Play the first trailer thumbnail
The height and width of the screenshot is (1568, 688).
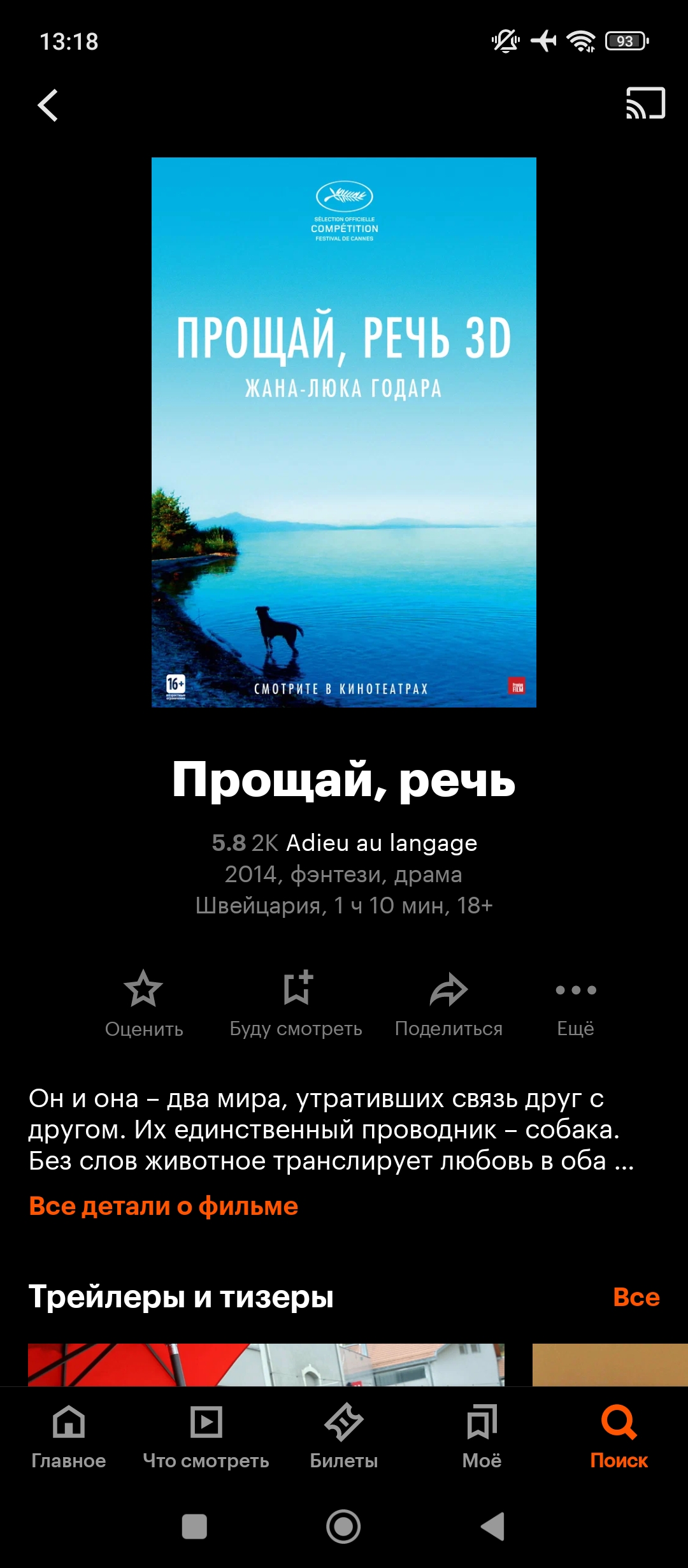coord(266,1365)
